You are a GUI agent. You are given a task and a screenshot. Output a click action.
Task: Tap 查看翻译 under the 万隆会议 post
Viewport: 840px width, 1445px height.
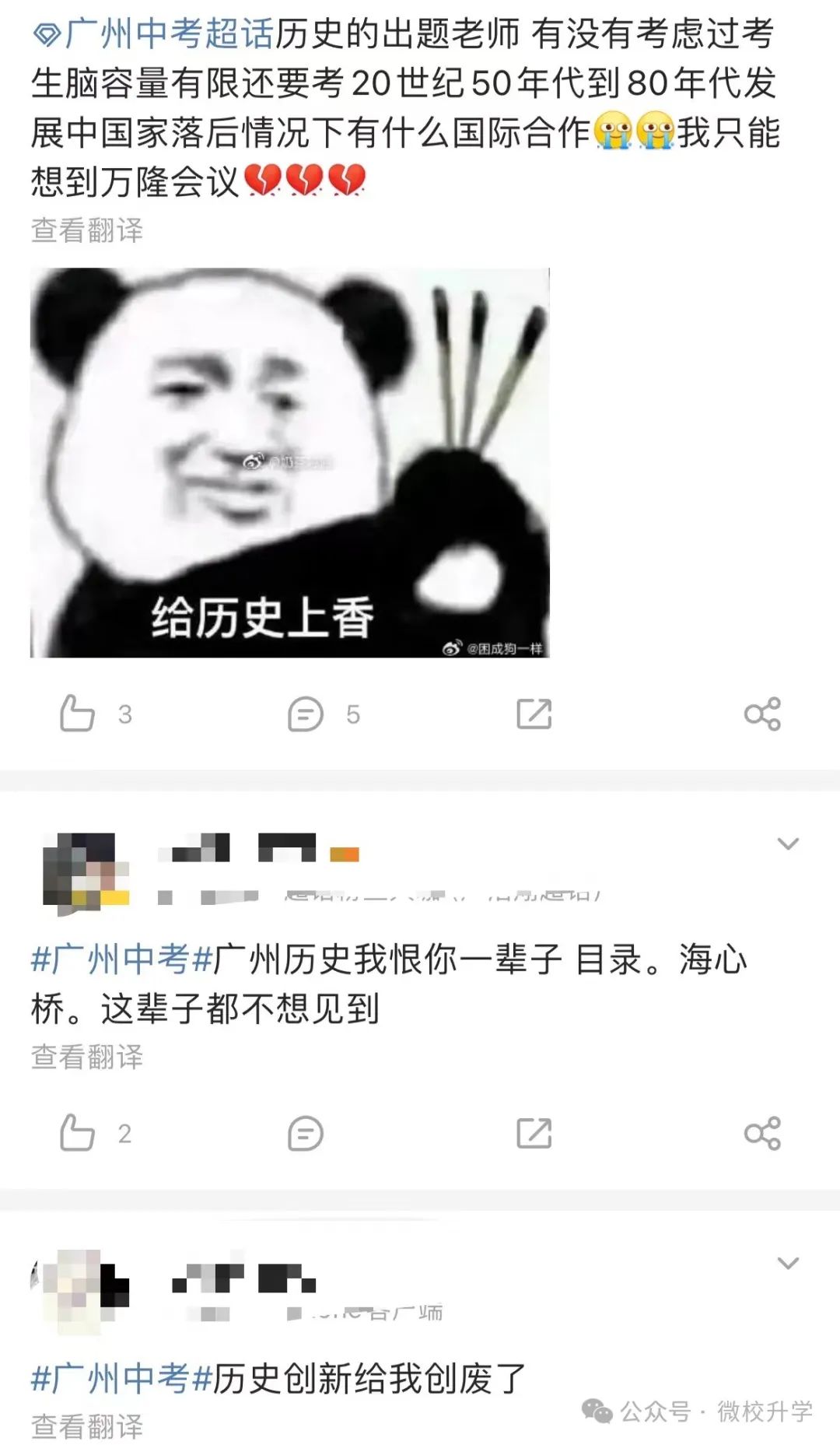tap(87, 230)
